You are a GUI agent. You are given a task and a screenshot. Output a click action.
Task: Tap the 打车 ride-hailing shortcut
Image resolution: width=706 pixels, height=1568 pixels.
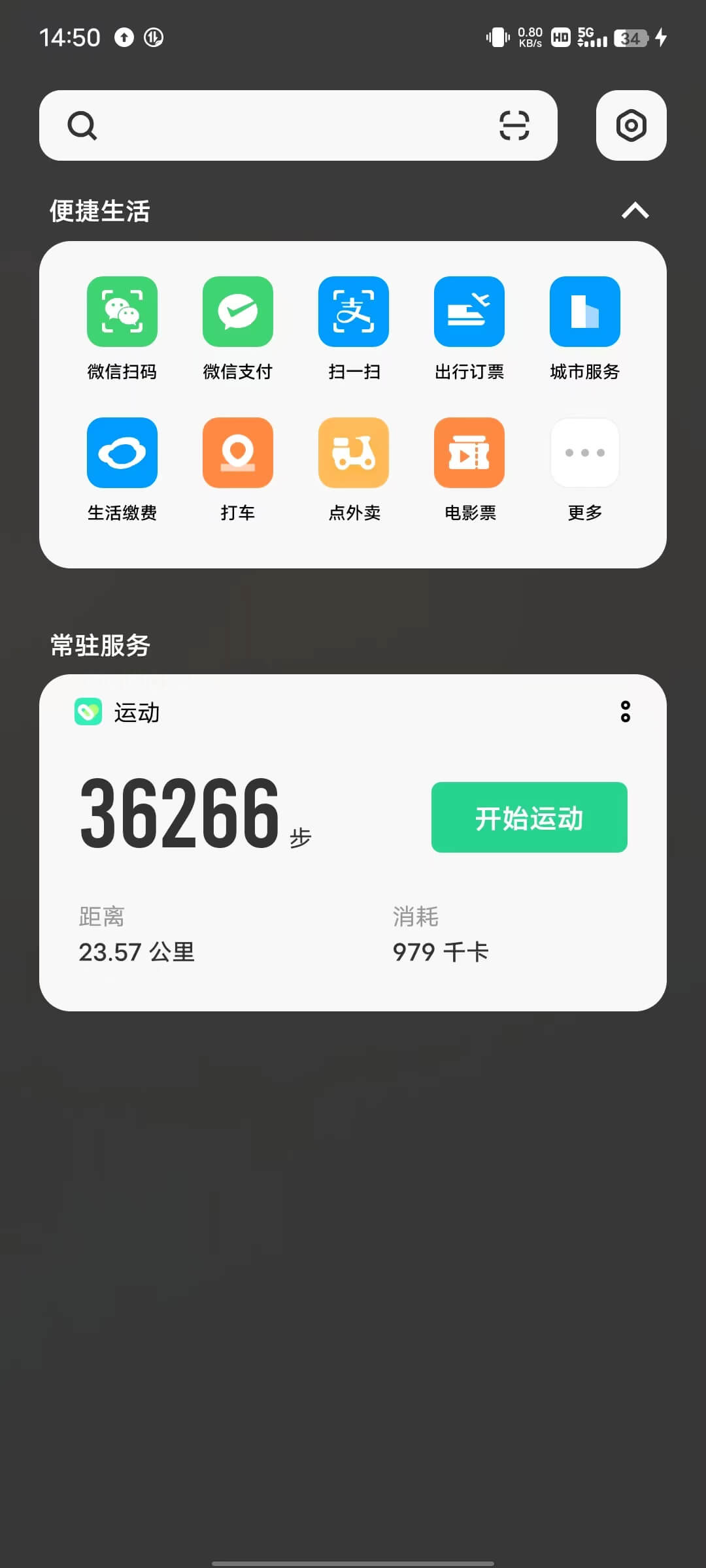click(238, 453)
